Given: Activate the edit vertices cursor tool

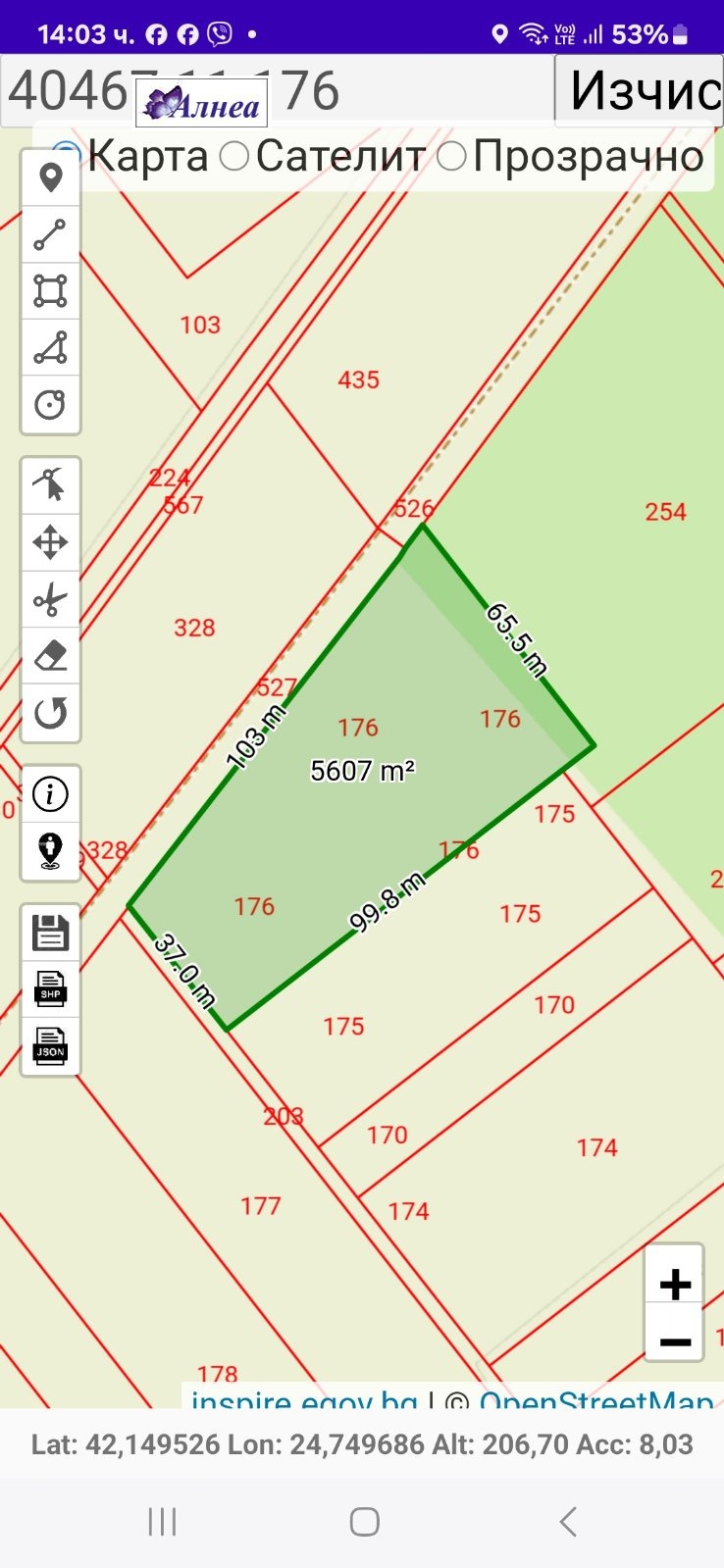Looking at the screenshot, I should coord(50,485).
